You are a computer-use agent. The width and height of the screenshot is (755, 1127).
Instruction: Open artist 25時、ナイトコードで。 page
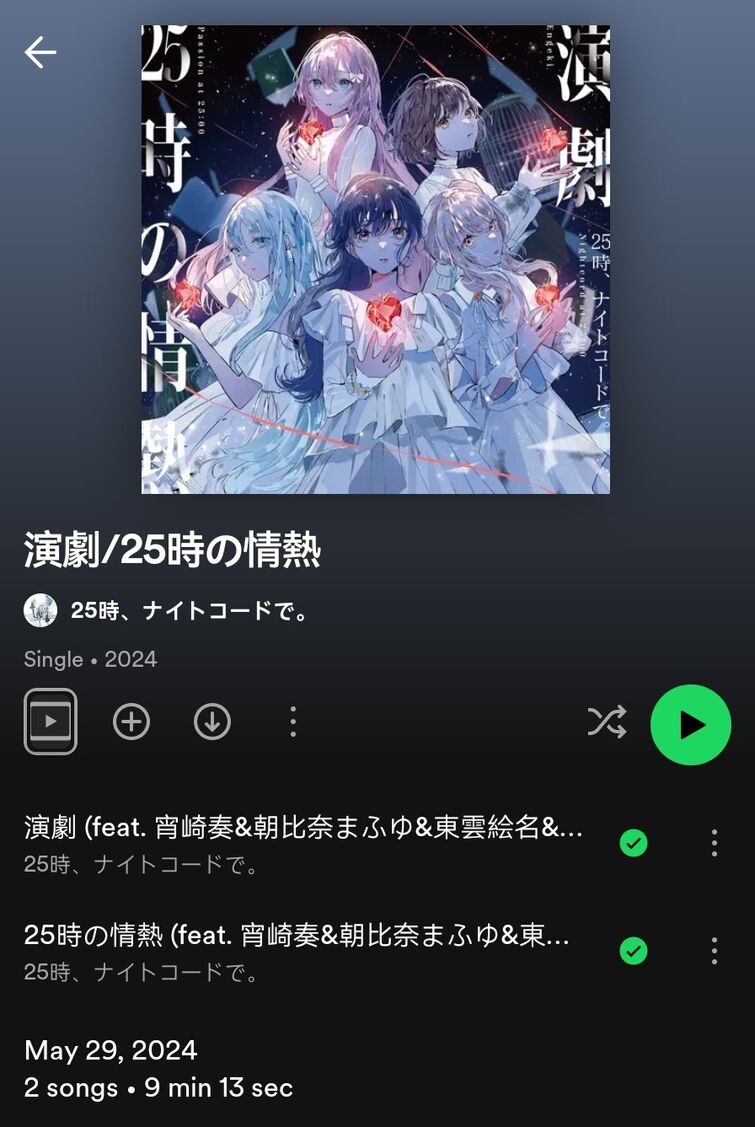click(x=189, y=610)
